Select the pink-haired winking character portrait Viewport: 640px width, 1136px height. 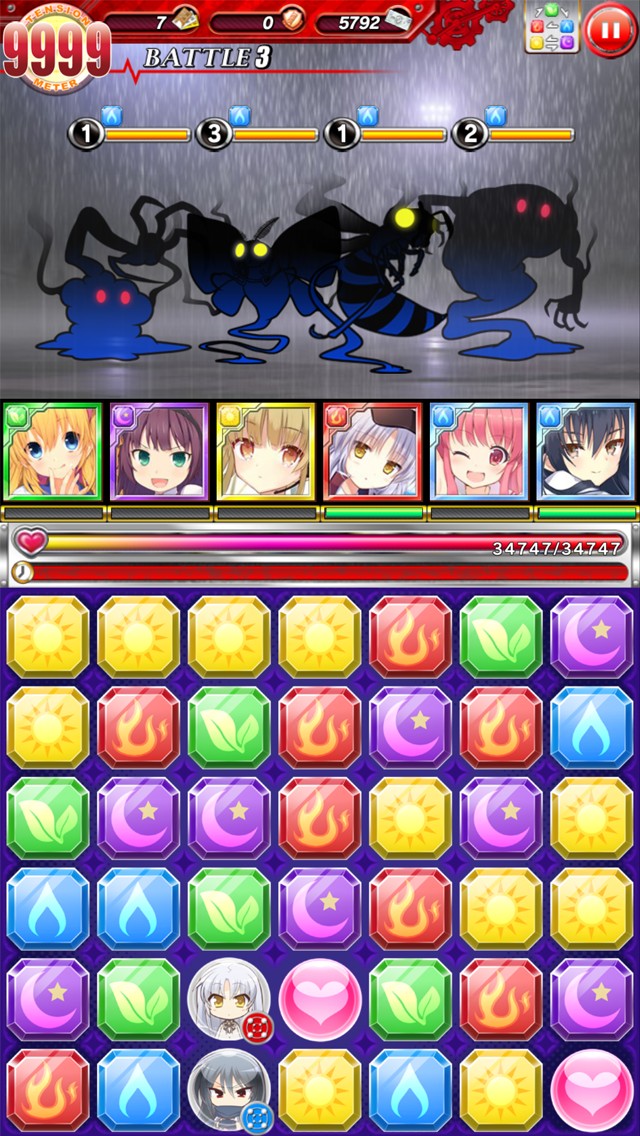click(x=479, y=452)
